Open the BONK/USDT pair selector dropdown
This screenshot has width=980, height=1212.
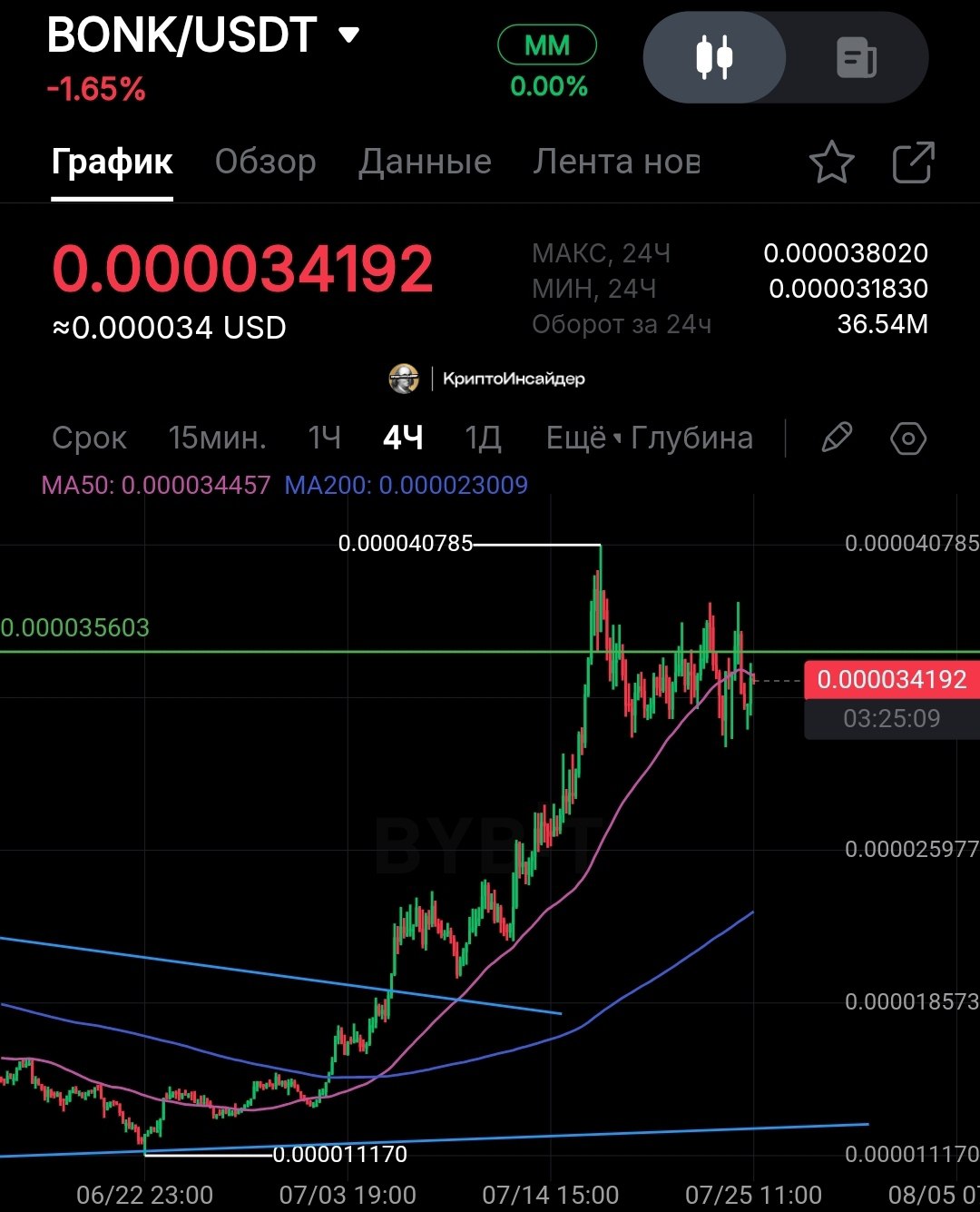click(x=348, y=35)
